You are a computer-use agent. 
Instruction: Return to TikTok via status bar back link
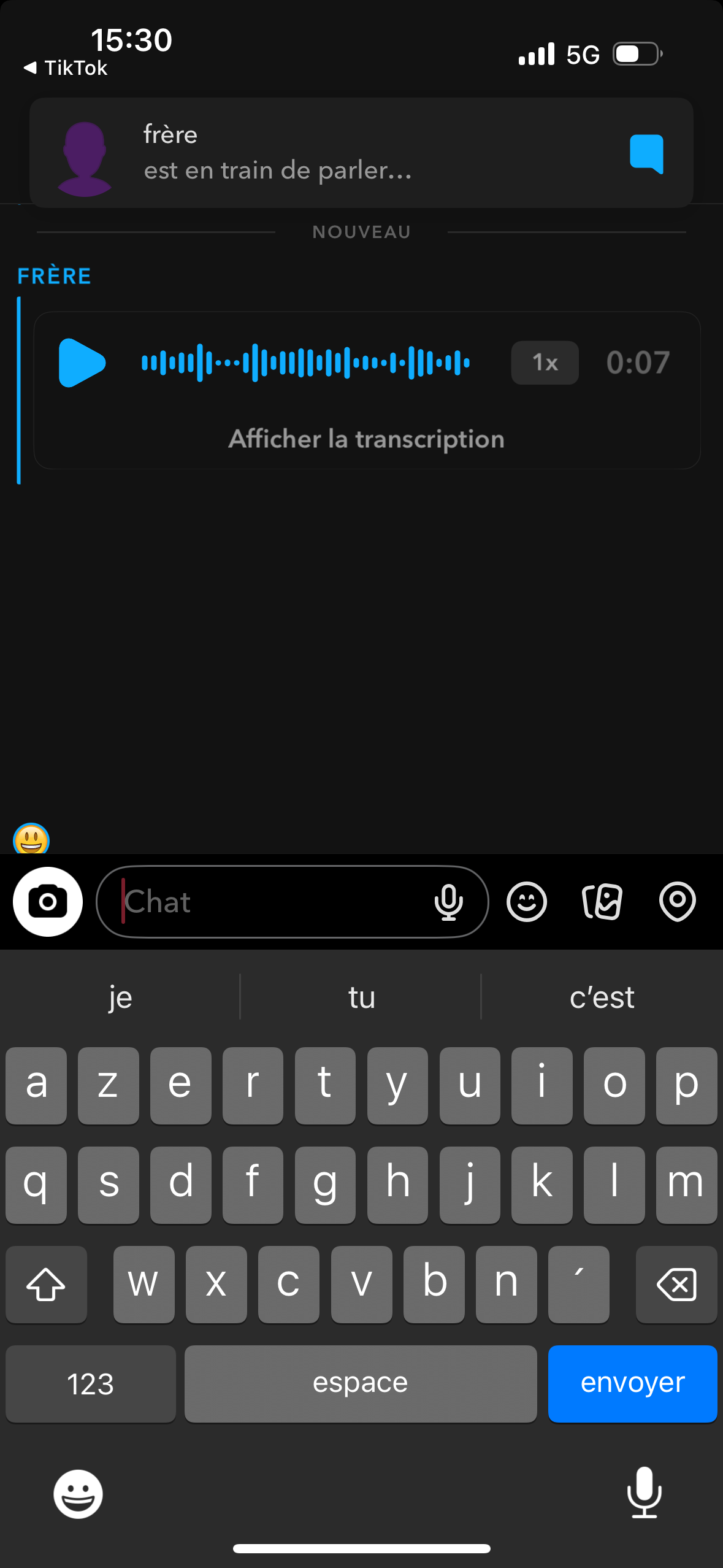click(x=66, y=67)
